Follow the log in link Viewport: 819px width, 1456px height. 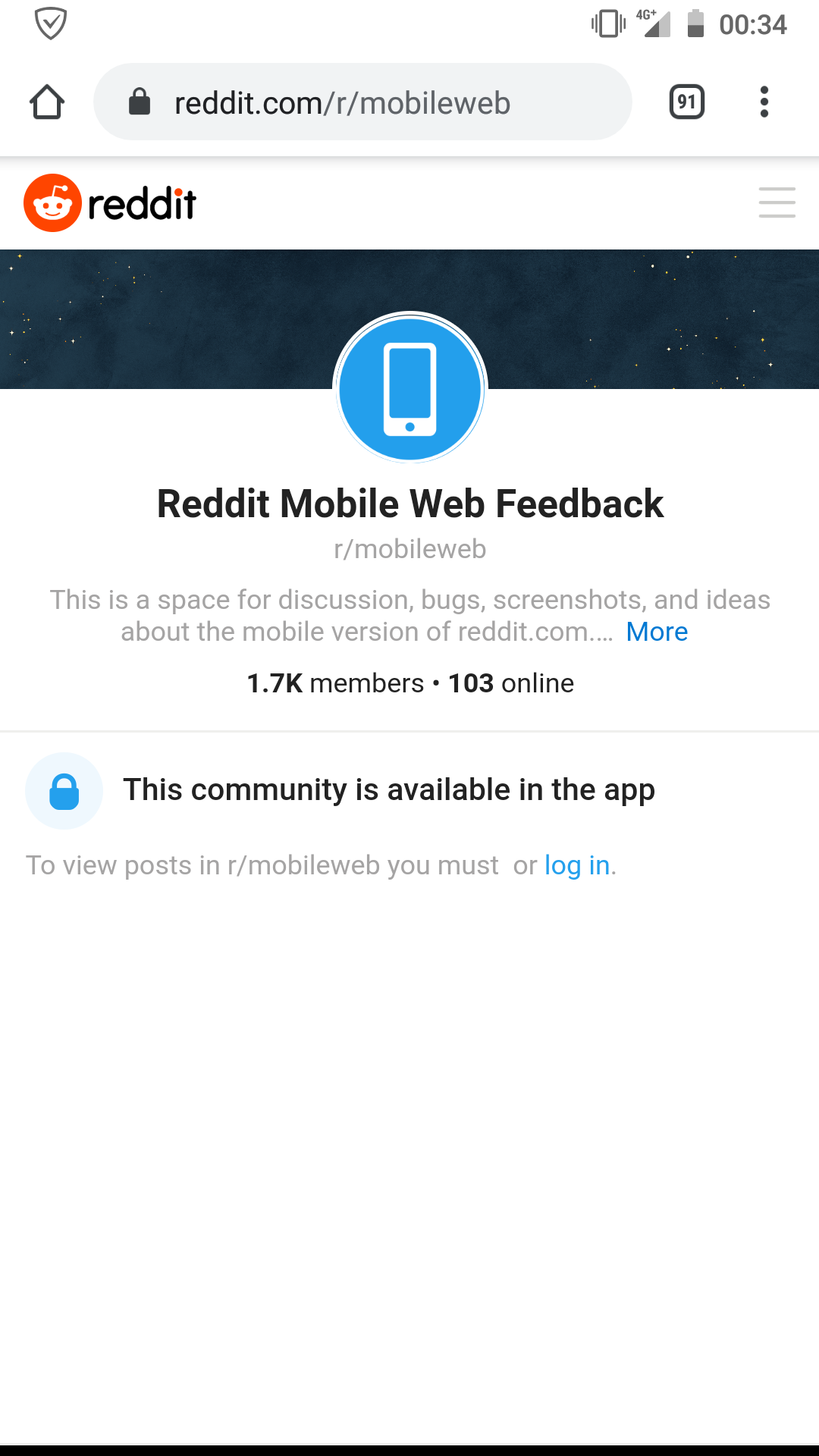point(577,865)
